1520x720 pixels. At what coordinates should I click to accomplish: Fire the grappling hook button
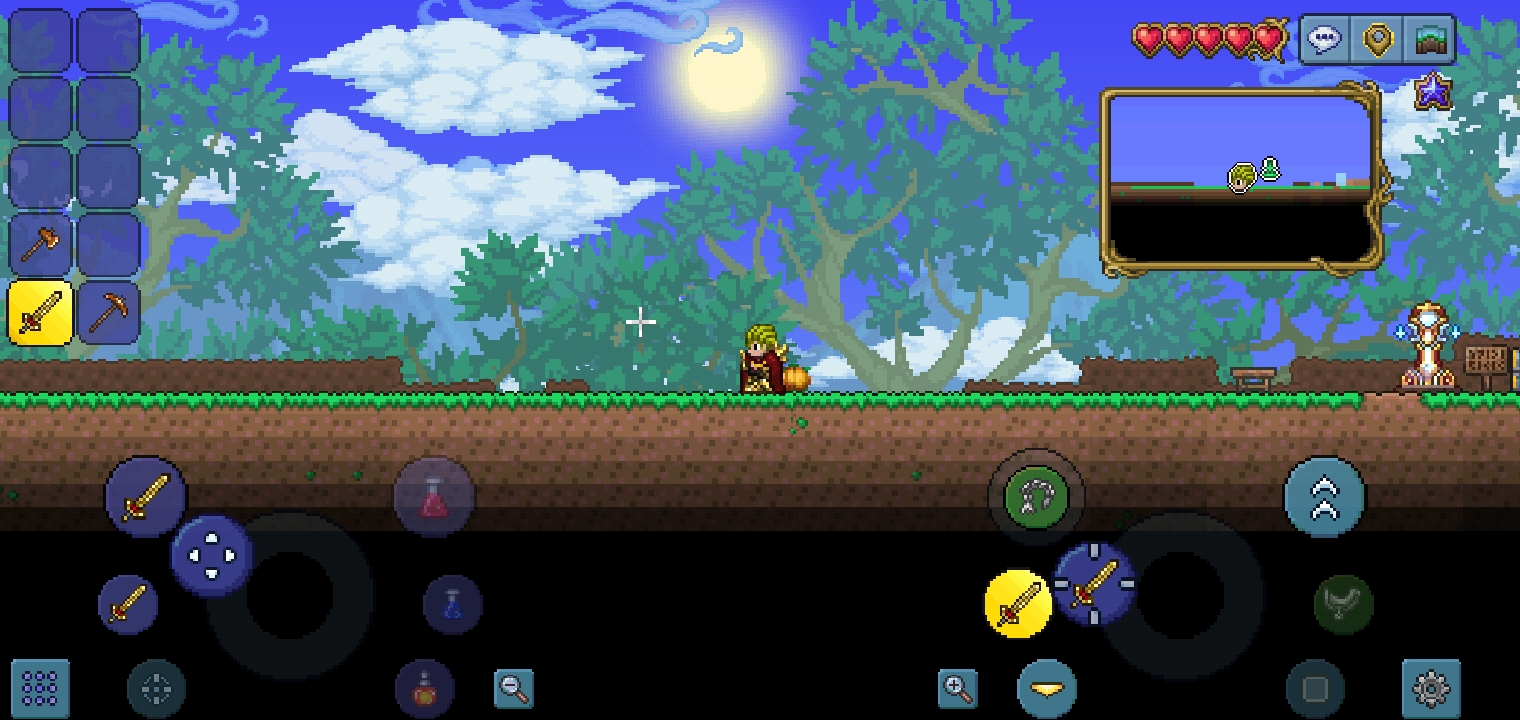coord(1036,497)
